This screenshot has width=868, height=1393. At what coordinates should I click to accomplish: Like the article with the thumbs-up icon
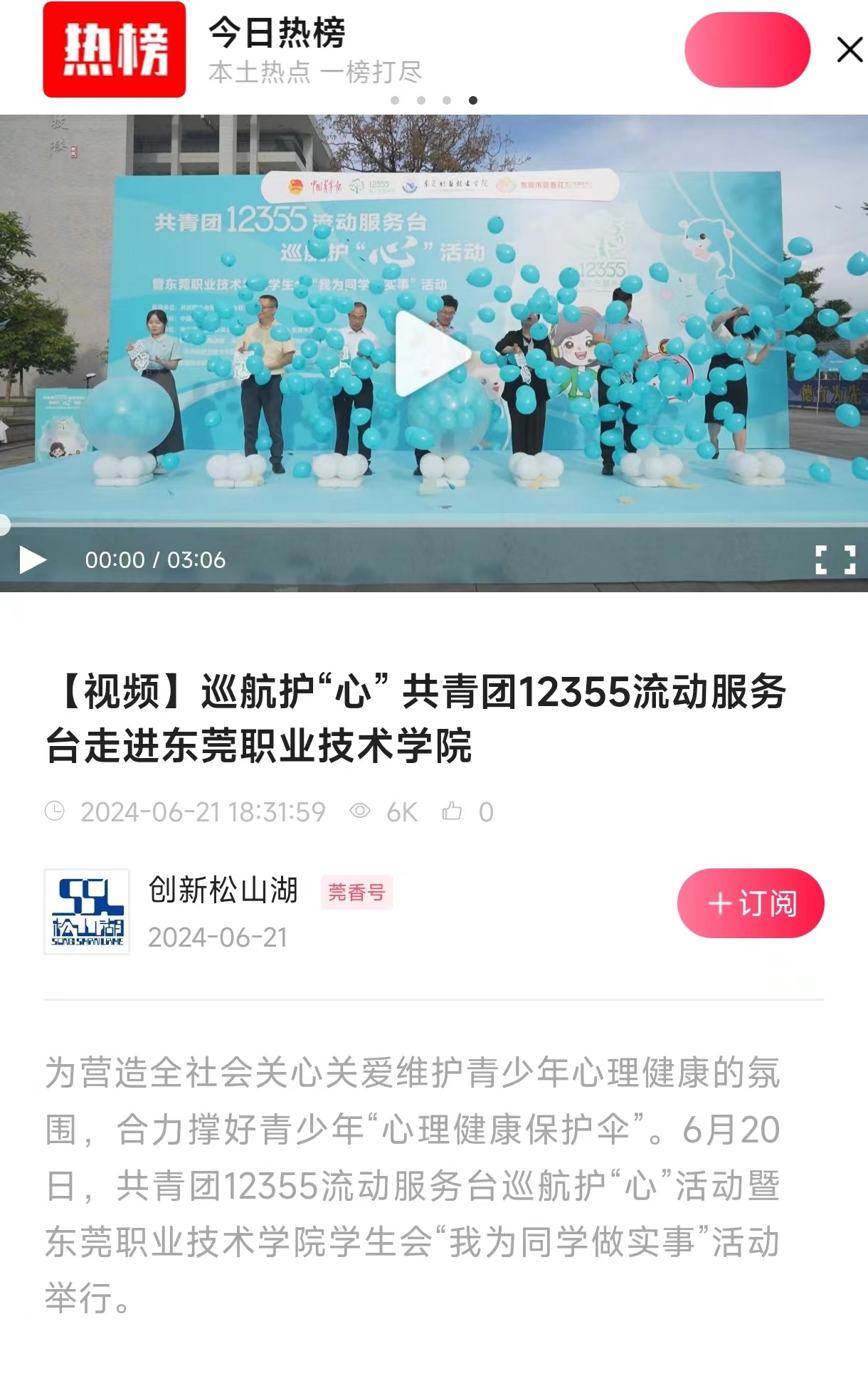pos(452,811)
